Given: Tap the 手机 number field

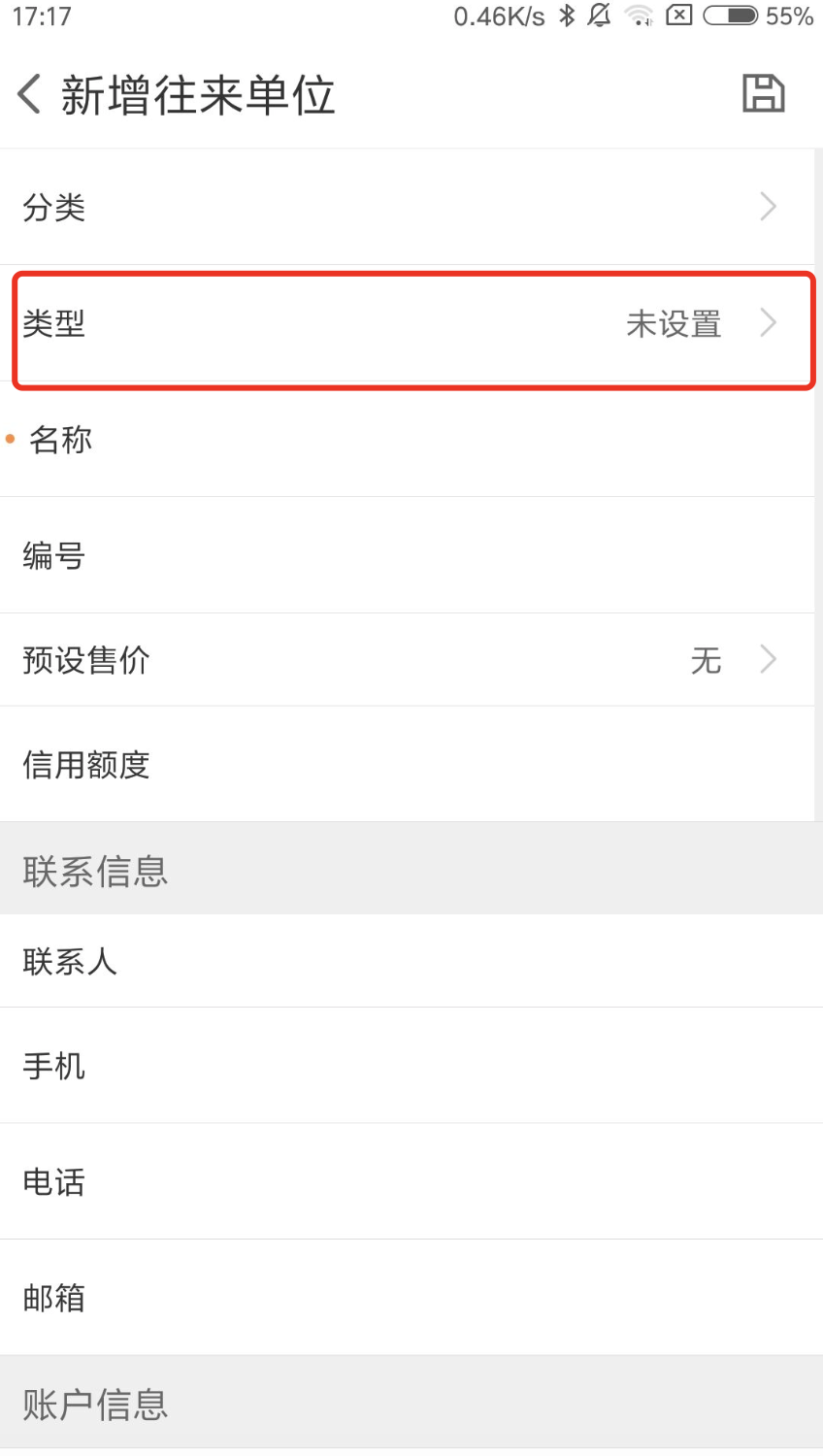Looking at the screenshot, I should coord(411,1066).
